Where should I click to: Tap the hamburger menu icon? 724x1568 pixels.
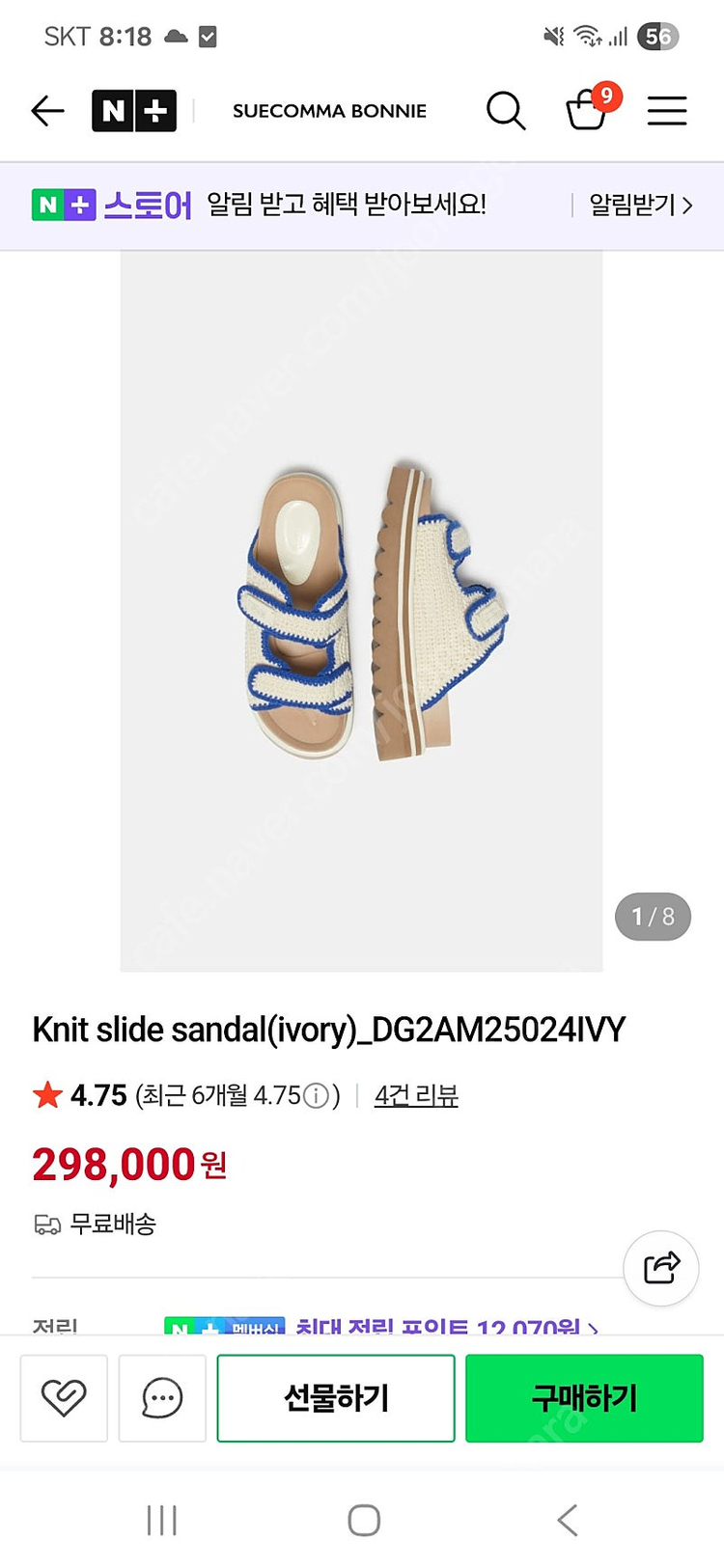(x=666, y=110)
